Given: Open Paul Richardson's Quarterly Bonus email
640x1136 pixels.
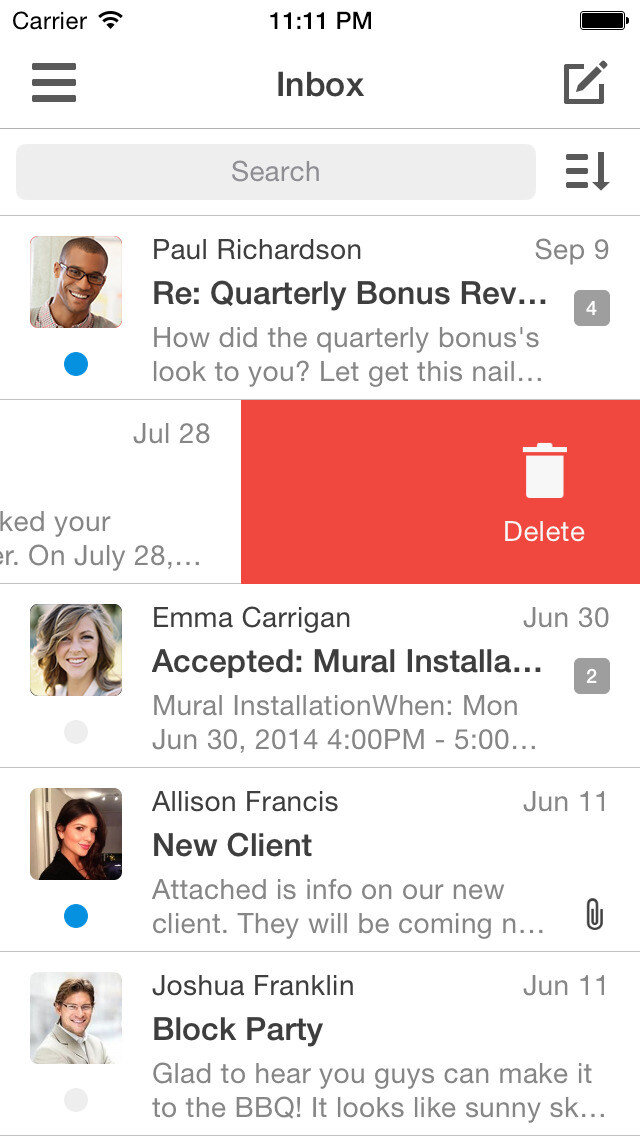Looking at the screenshot, I should [x=350, y=308].
